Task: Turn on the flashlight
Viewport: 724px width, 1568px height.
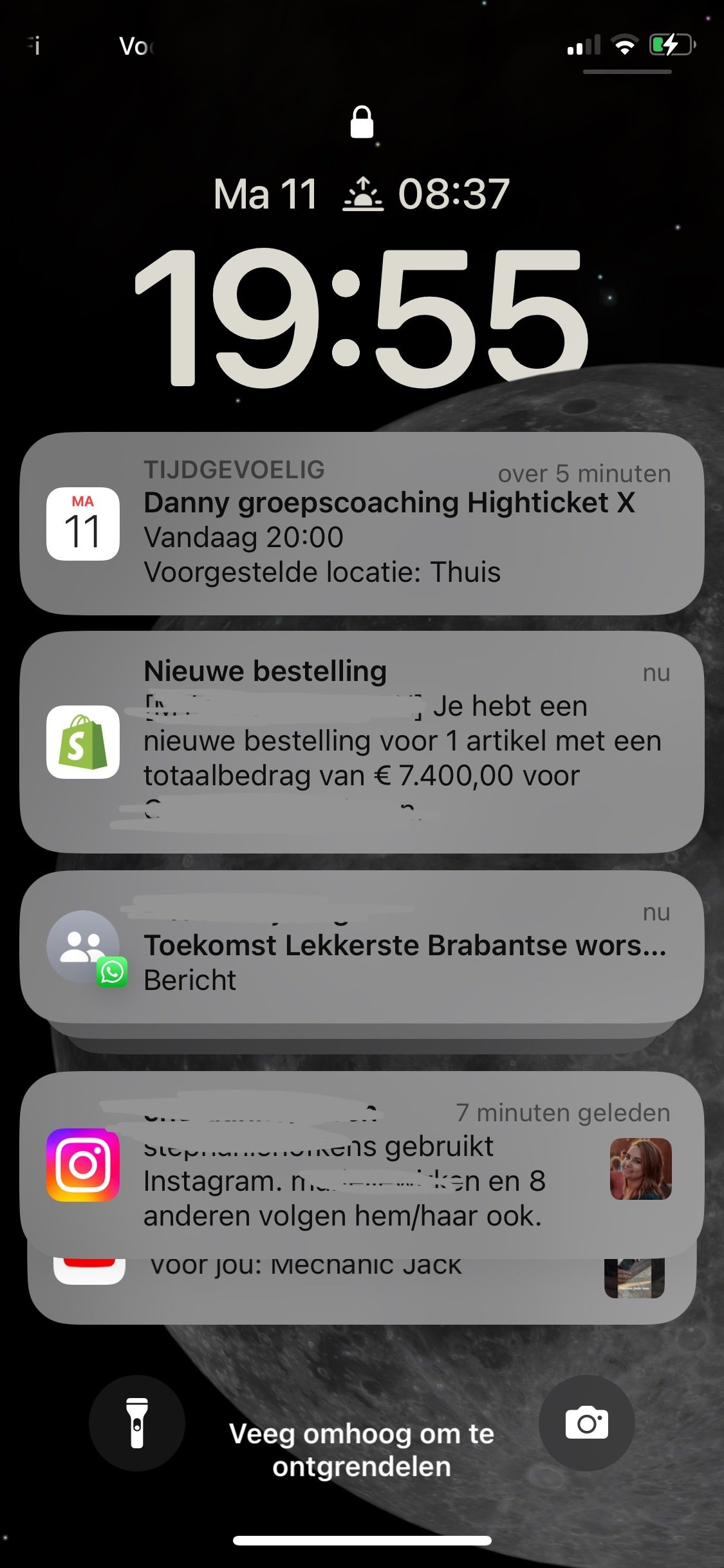Action: [137, 1423]
